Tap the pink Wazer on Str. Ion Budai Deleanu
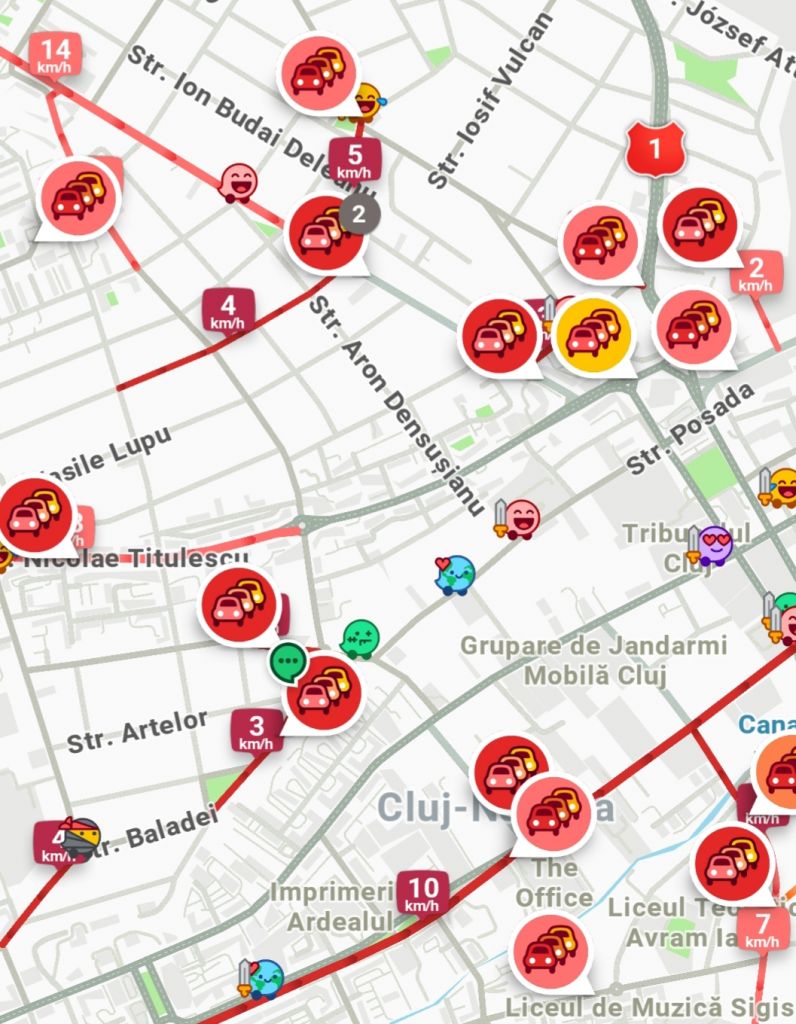 pyautogui.click(x=238, y=183)
